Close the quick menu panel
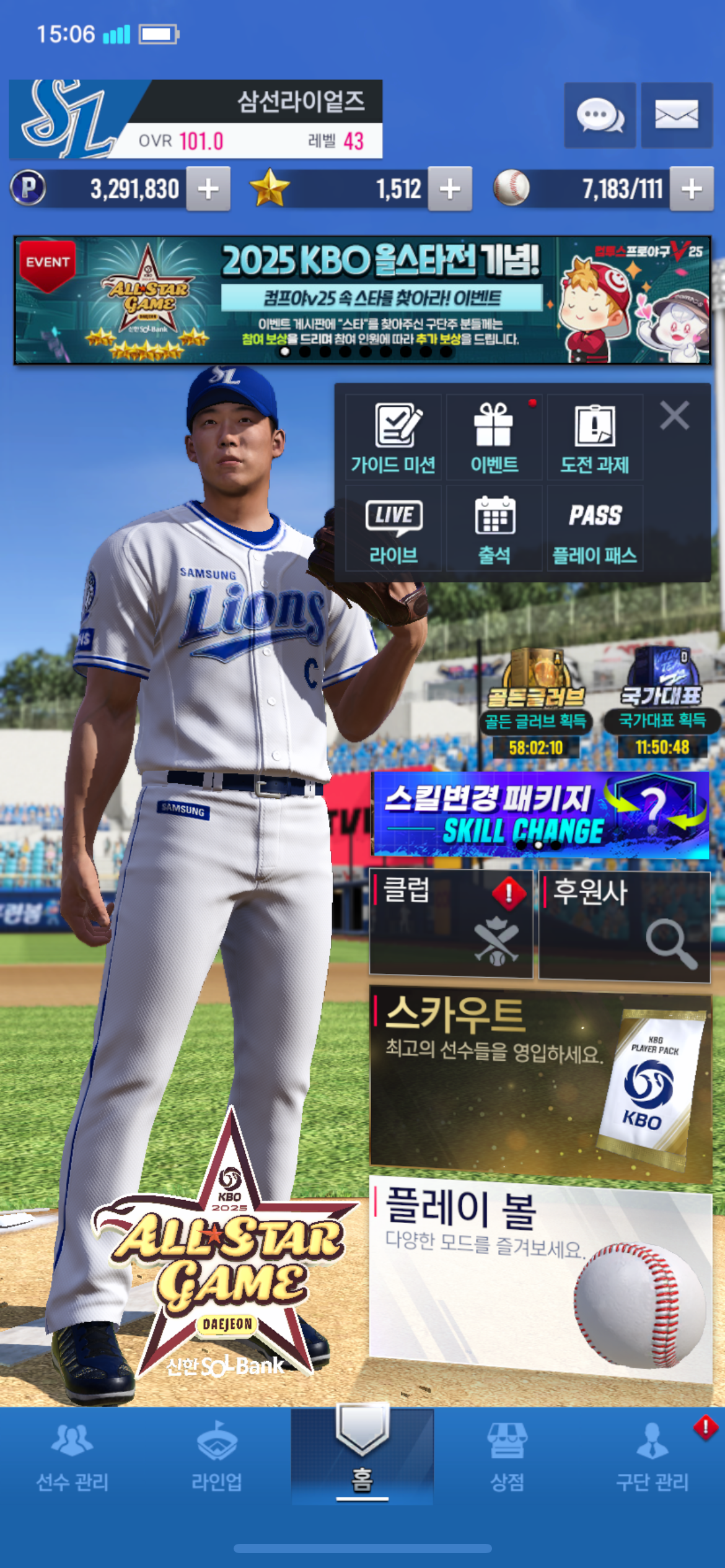The height and width of the screenshot is (1568, 725). coord(674,415)
